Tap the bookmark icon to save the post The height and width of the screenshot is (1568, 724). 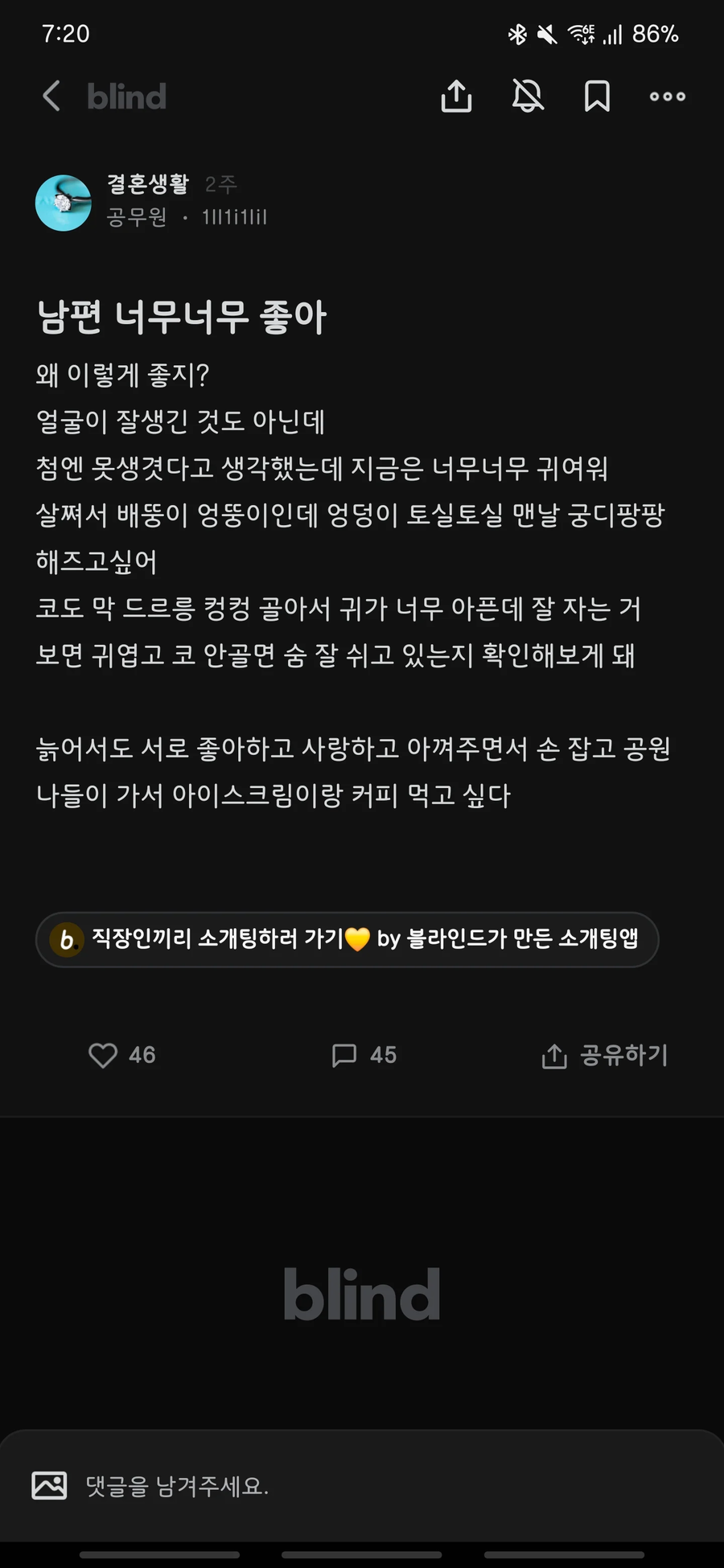pos(597,96)
